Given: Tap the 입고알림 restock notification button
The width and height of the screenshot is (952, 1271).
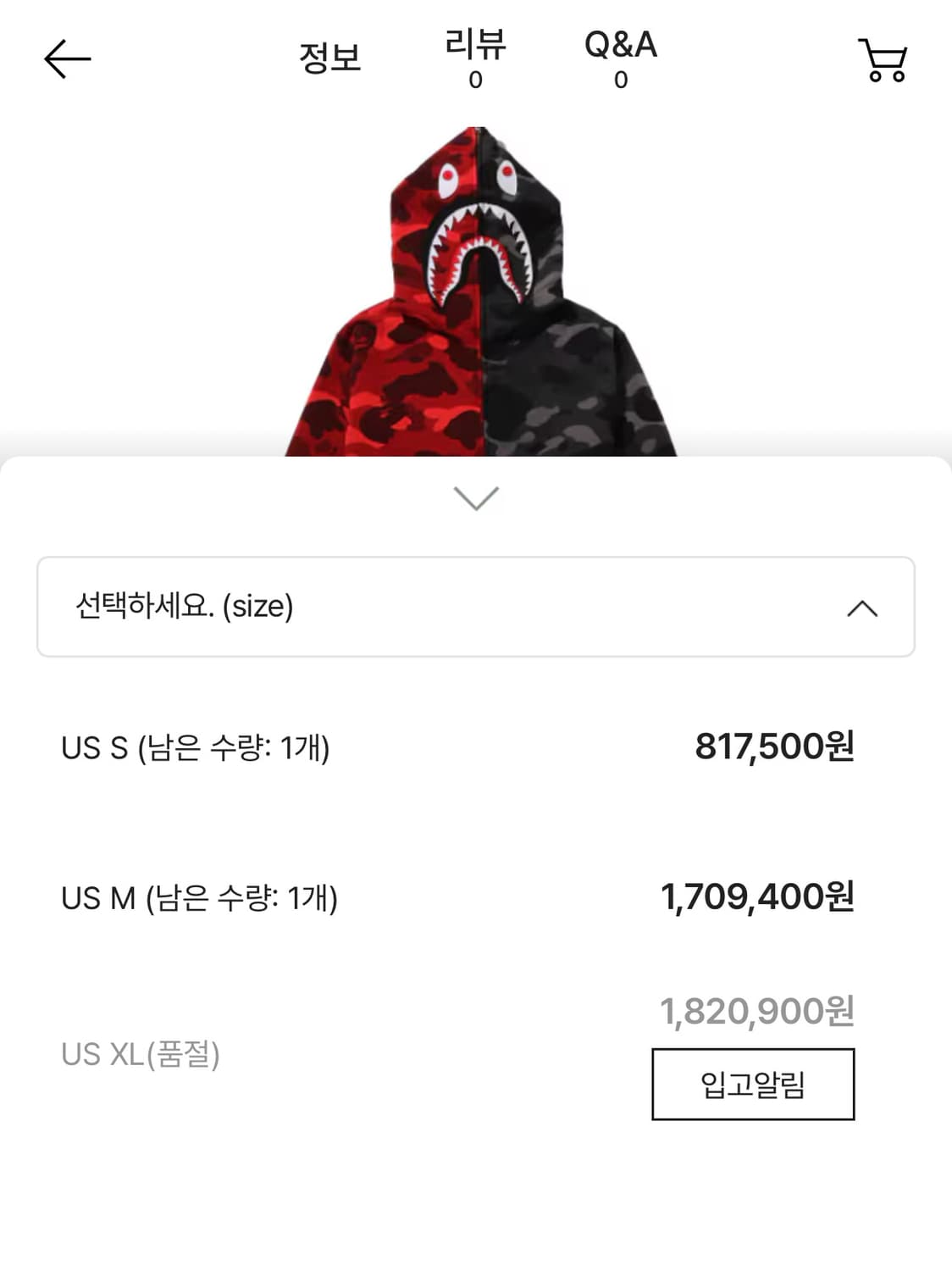Looking at the screenshot, I should pos(752,1085).
